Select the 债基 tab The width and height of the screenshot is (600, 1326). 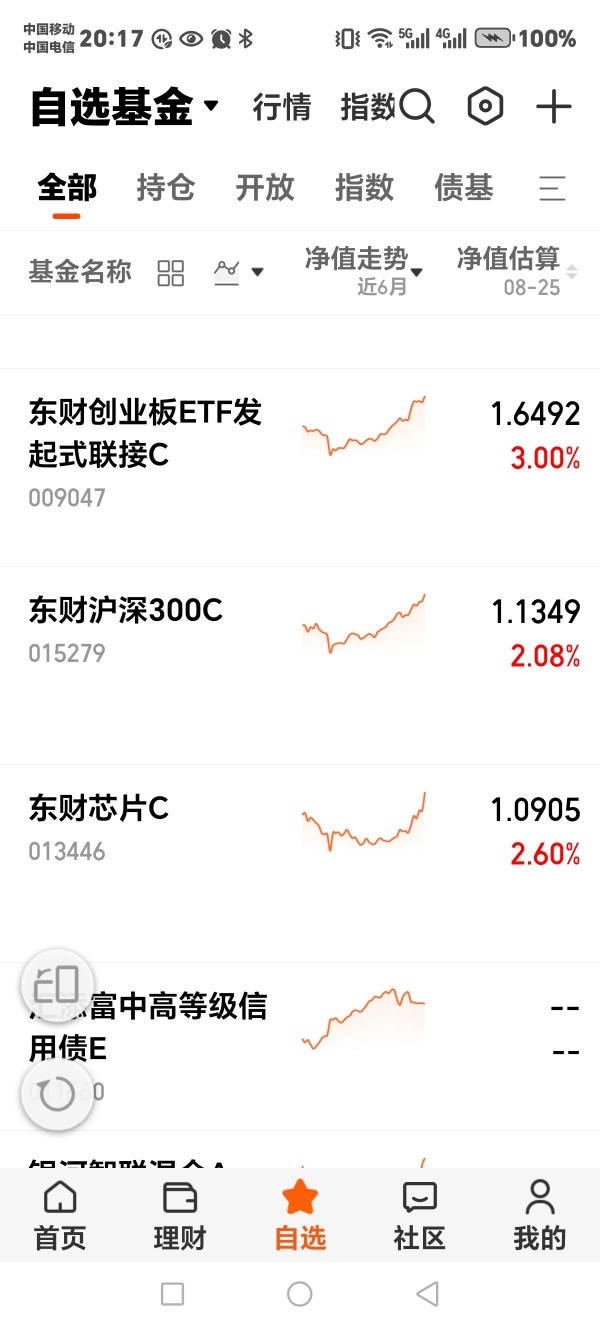point(463,187)
